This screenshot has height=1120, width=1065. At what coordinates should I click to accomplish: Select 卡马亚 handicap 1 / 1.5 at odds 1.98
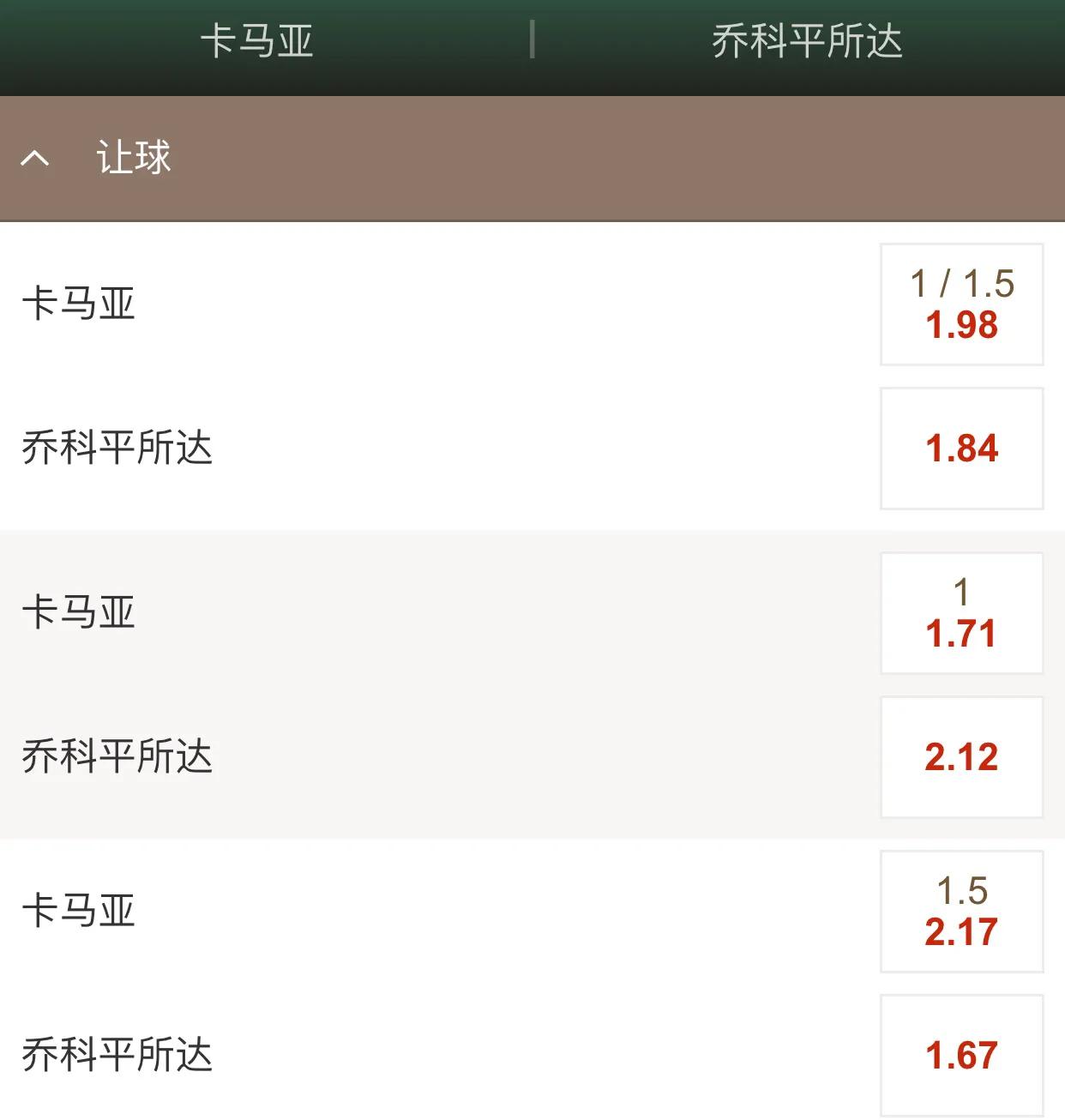961,304
